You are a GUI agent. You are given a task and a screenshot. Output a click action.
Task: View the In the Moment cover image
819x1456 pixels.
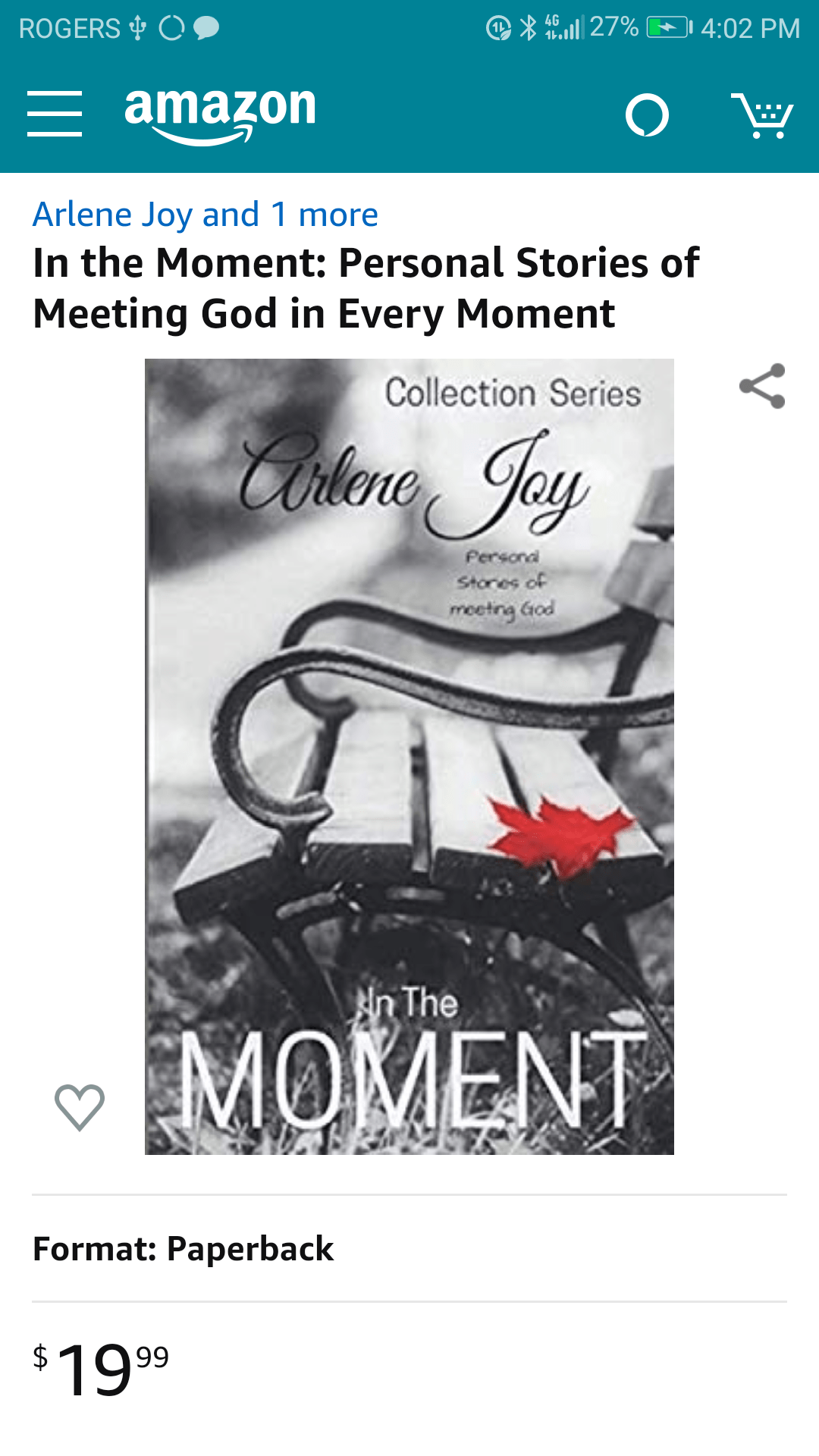409,756
